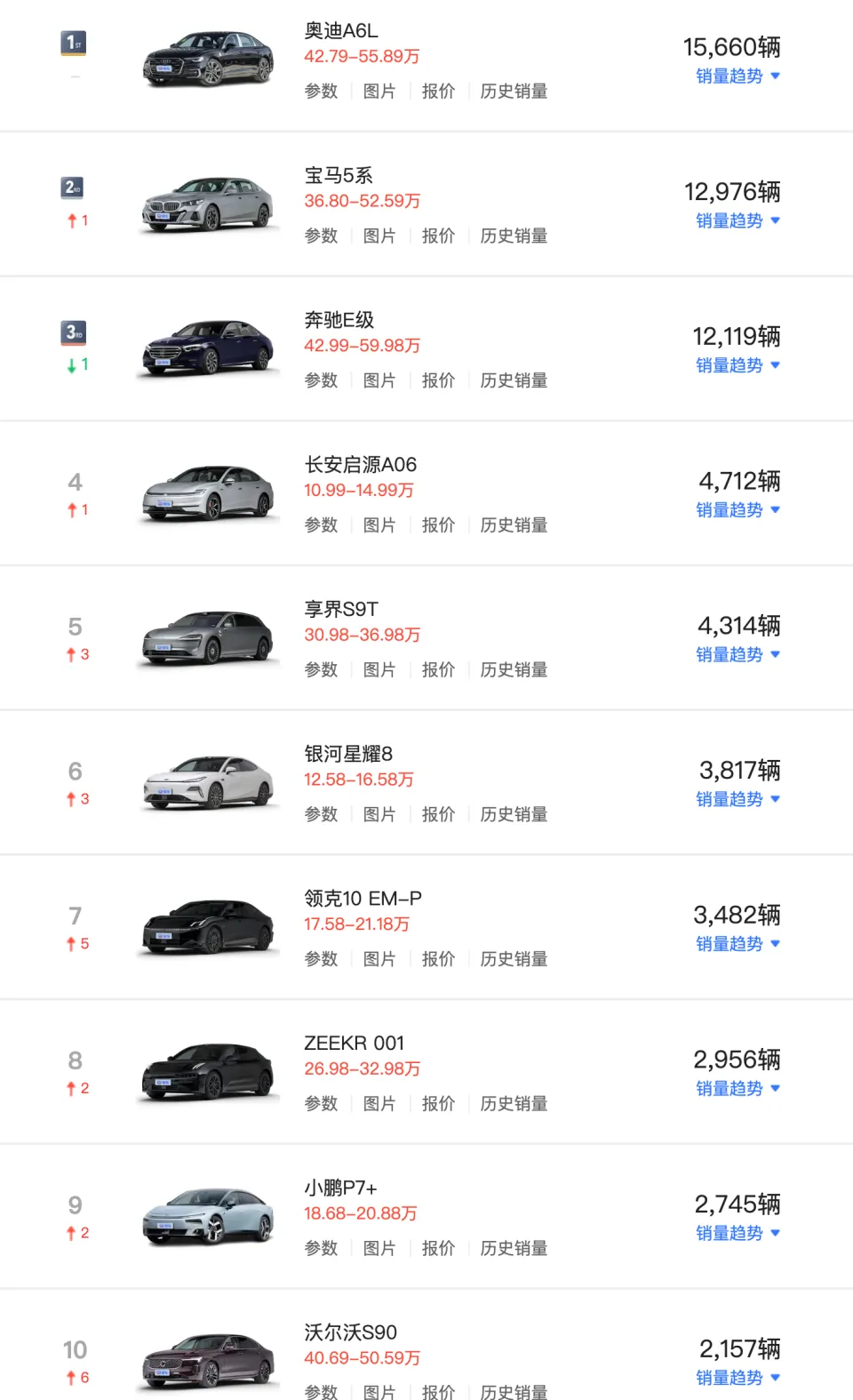Click the 领克10 EM-P car image
The width and height of the screenshot is (853, 1400).
pyautogui.click(x=207, y=927)
